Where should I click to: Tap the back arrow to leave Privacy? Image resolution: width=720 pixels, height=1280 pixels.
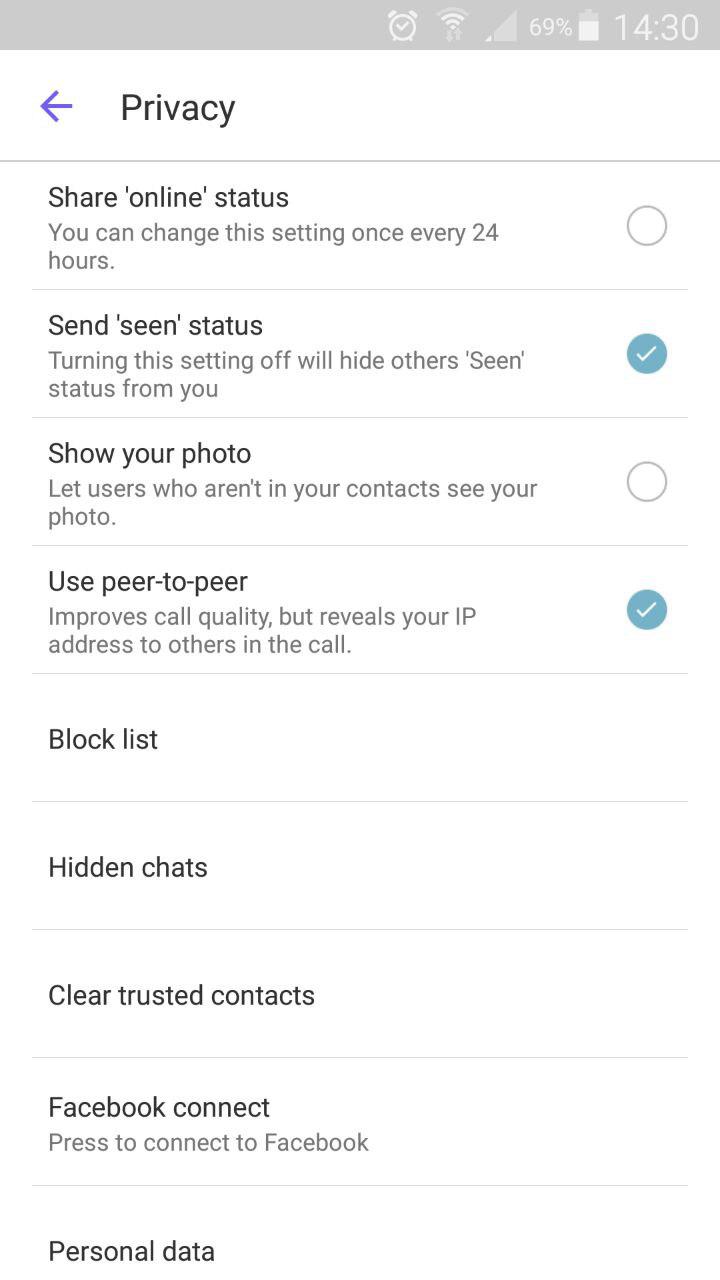[56, 106]
